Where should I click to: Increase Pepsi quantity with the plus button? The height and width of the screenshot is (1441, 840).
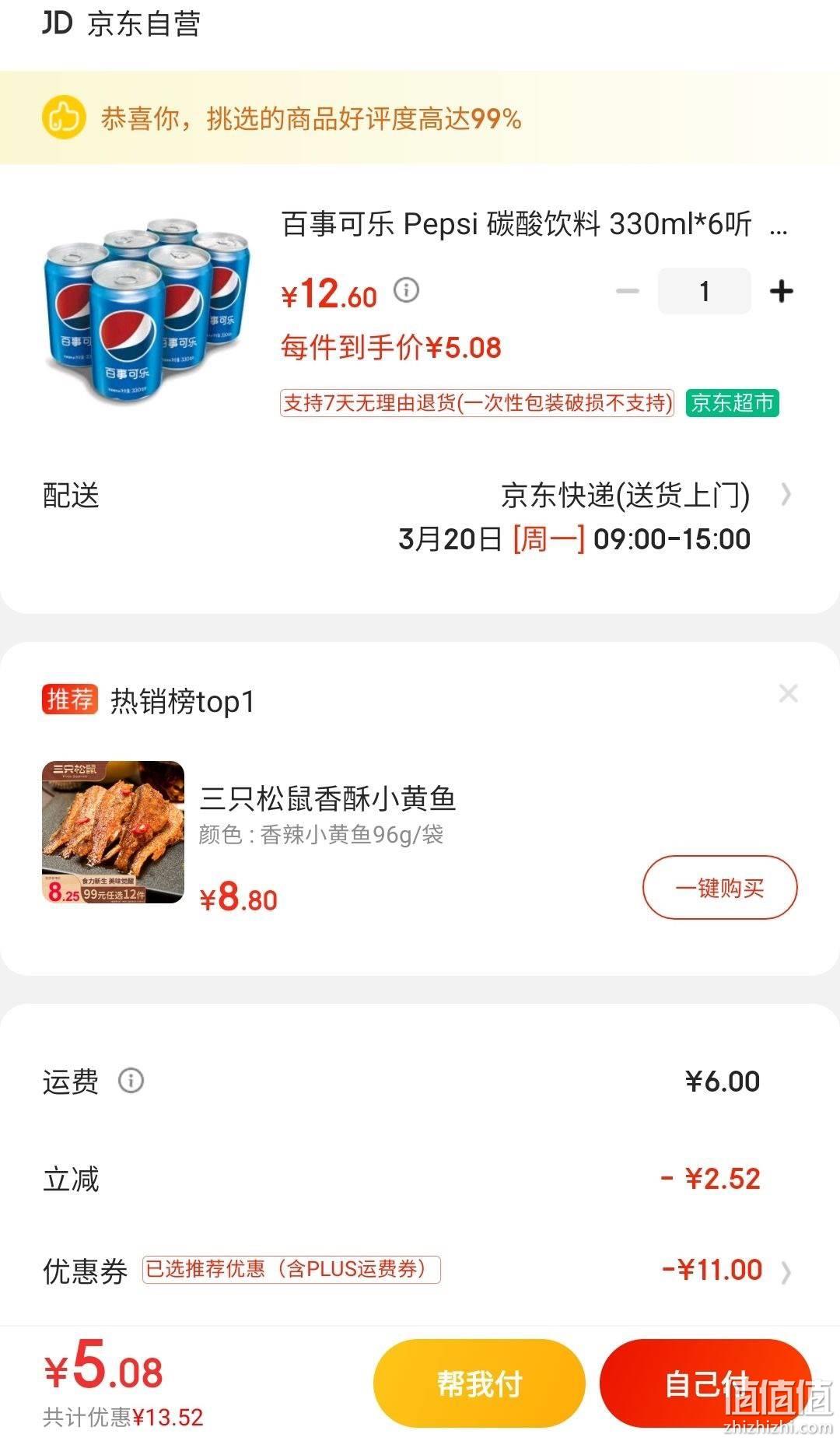coord(781,292)
